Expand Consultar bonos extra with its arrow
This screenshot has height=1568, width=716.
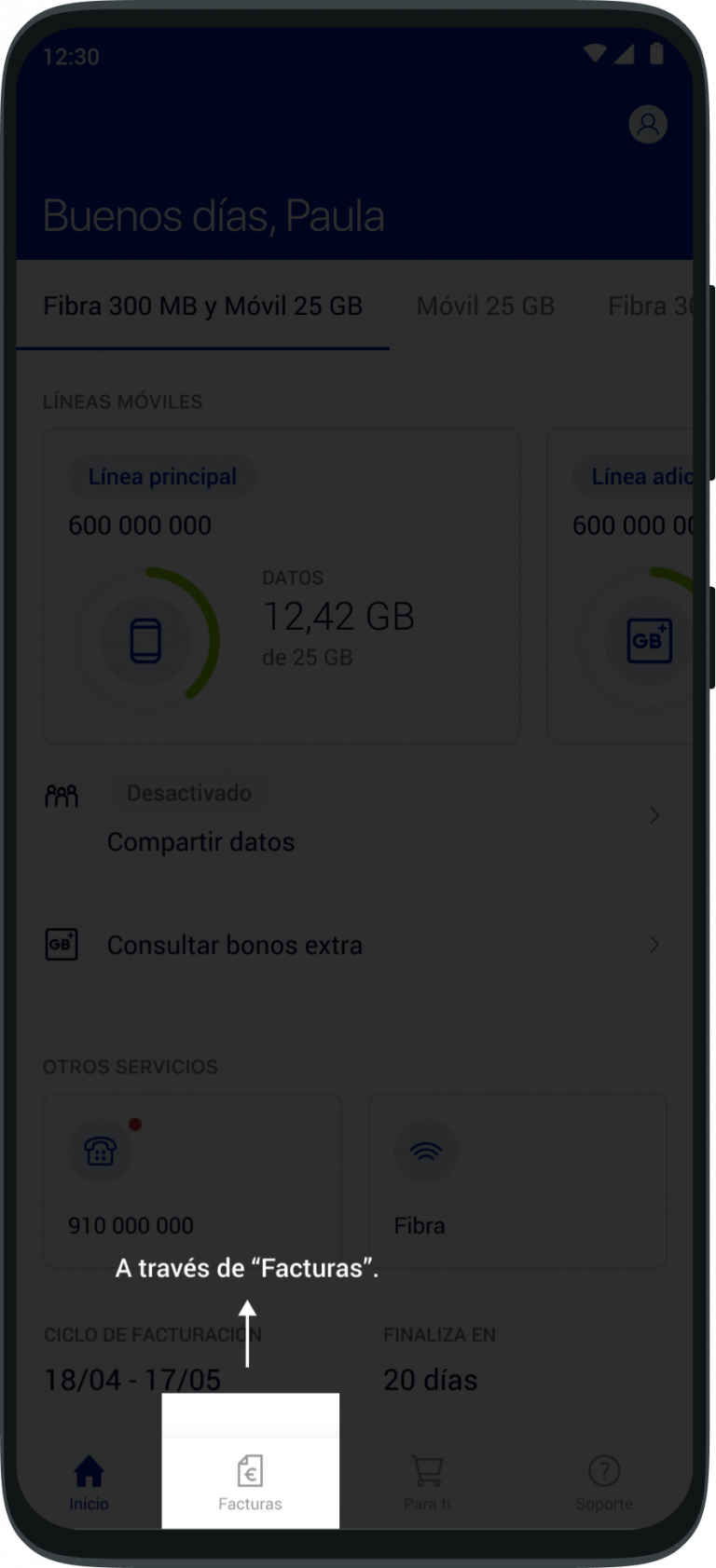[654, 945]
